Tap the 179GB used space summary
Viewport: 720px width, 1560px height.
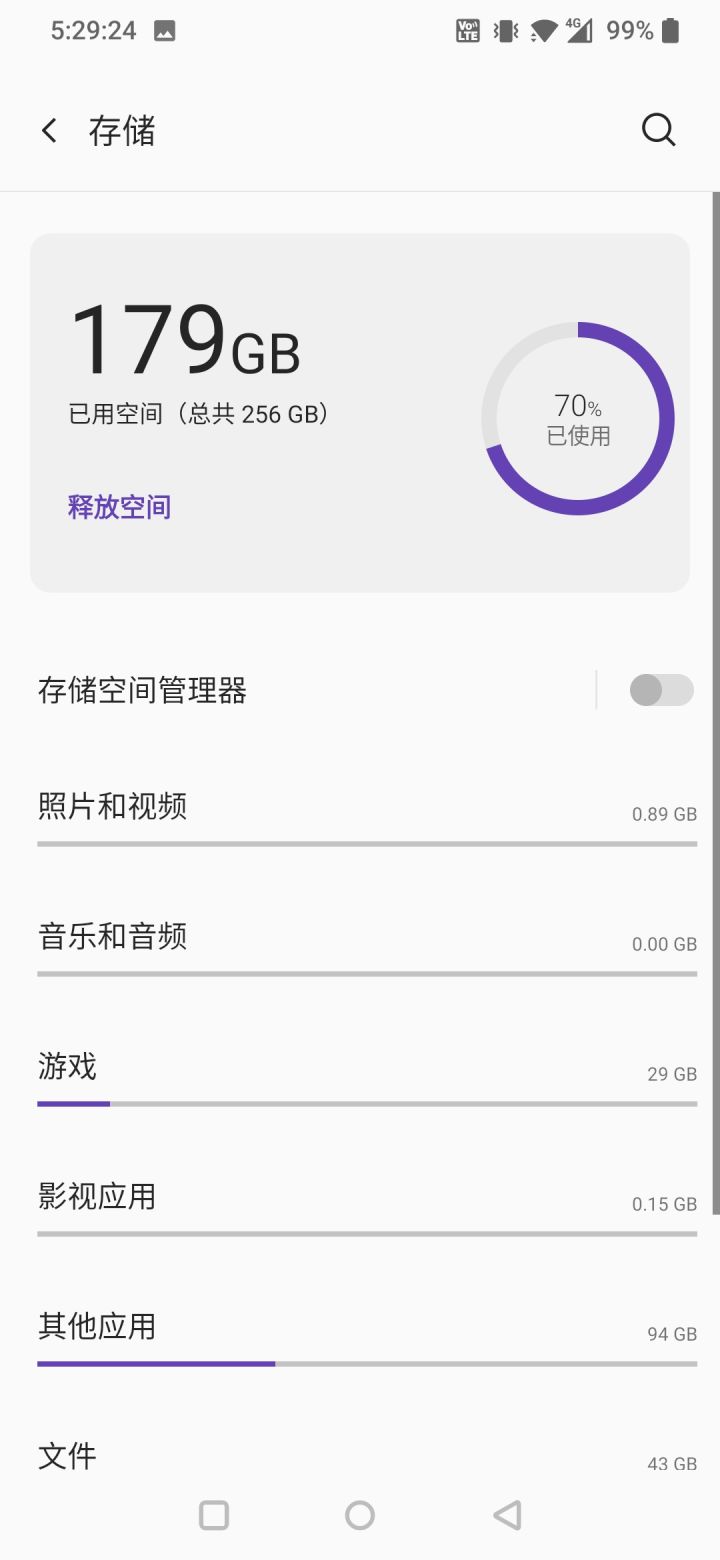[x=189, y=345]
